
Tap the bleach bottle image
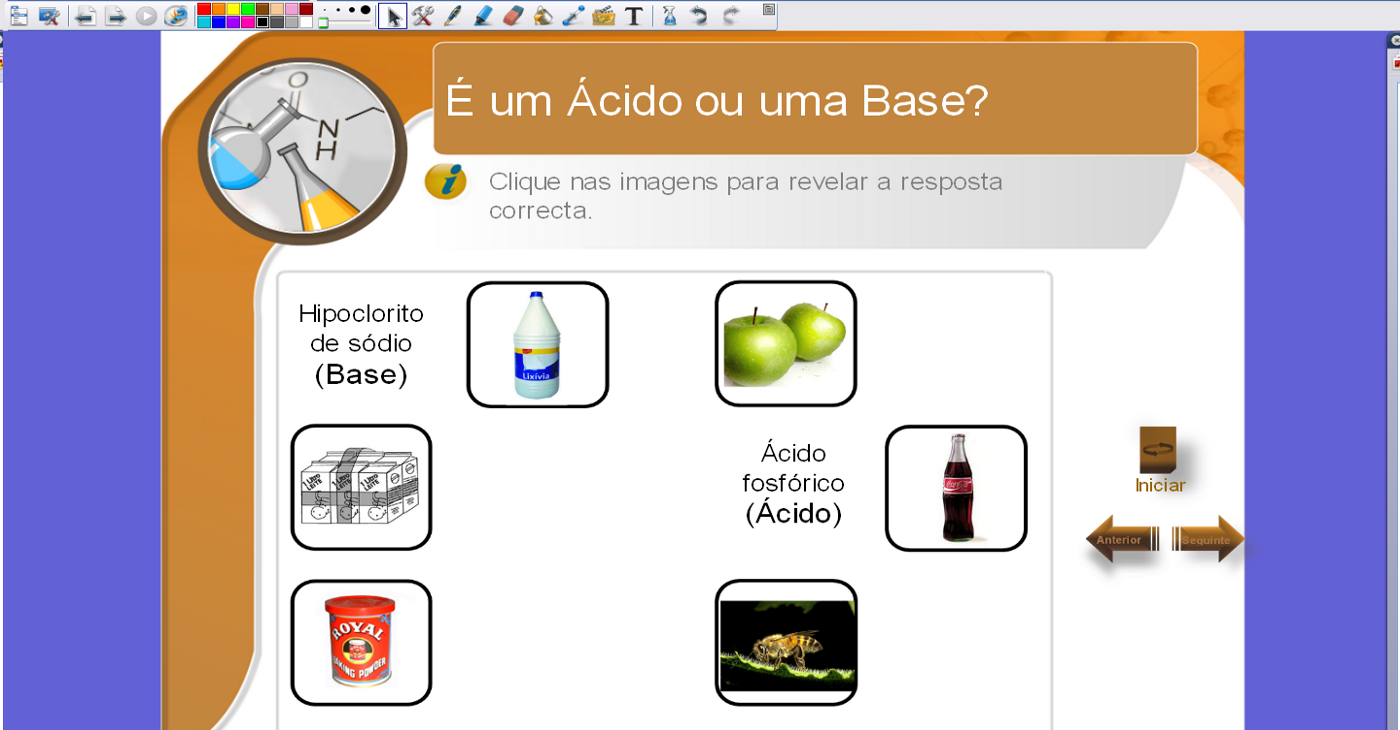[537, 344]
